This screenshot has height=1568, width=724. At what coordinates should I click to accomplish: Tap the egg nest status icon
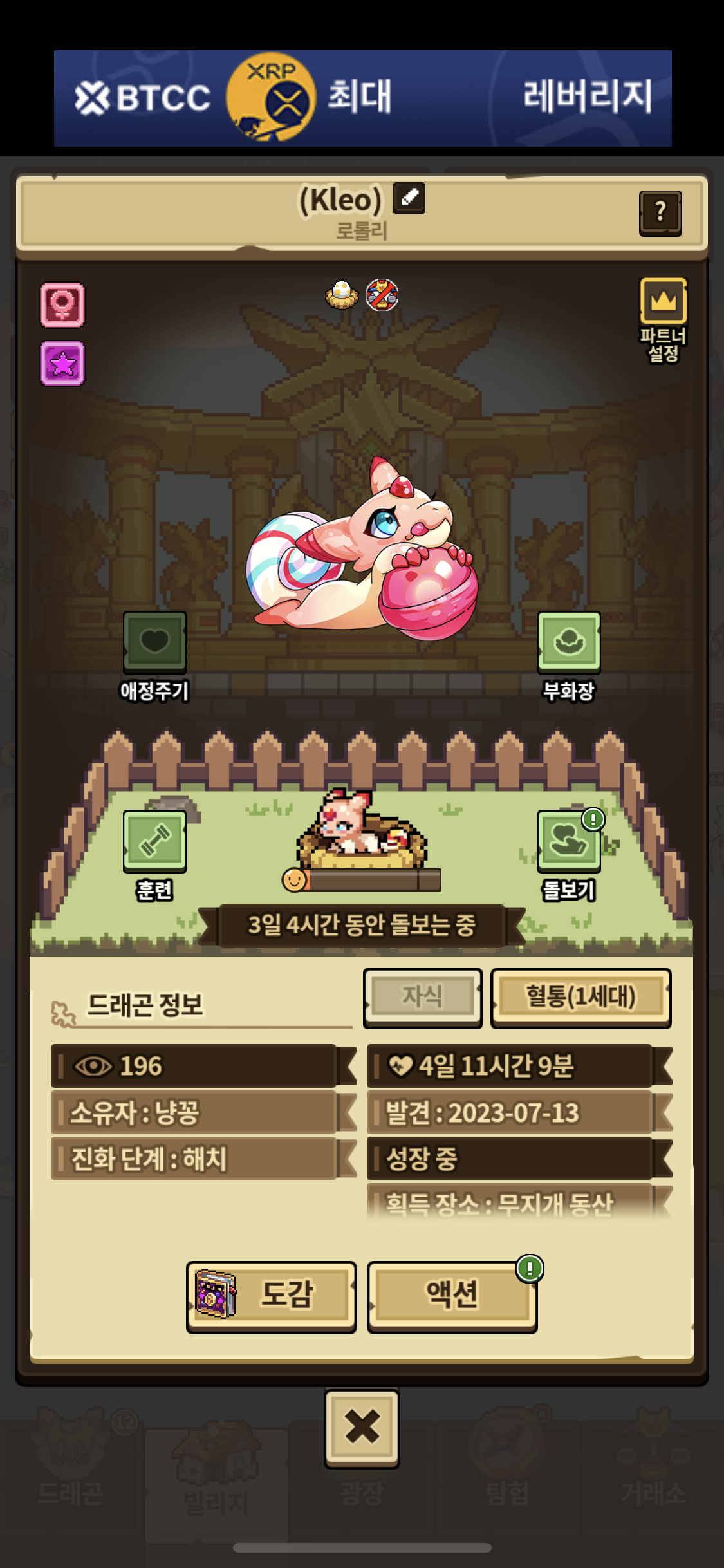pos(342,295)
